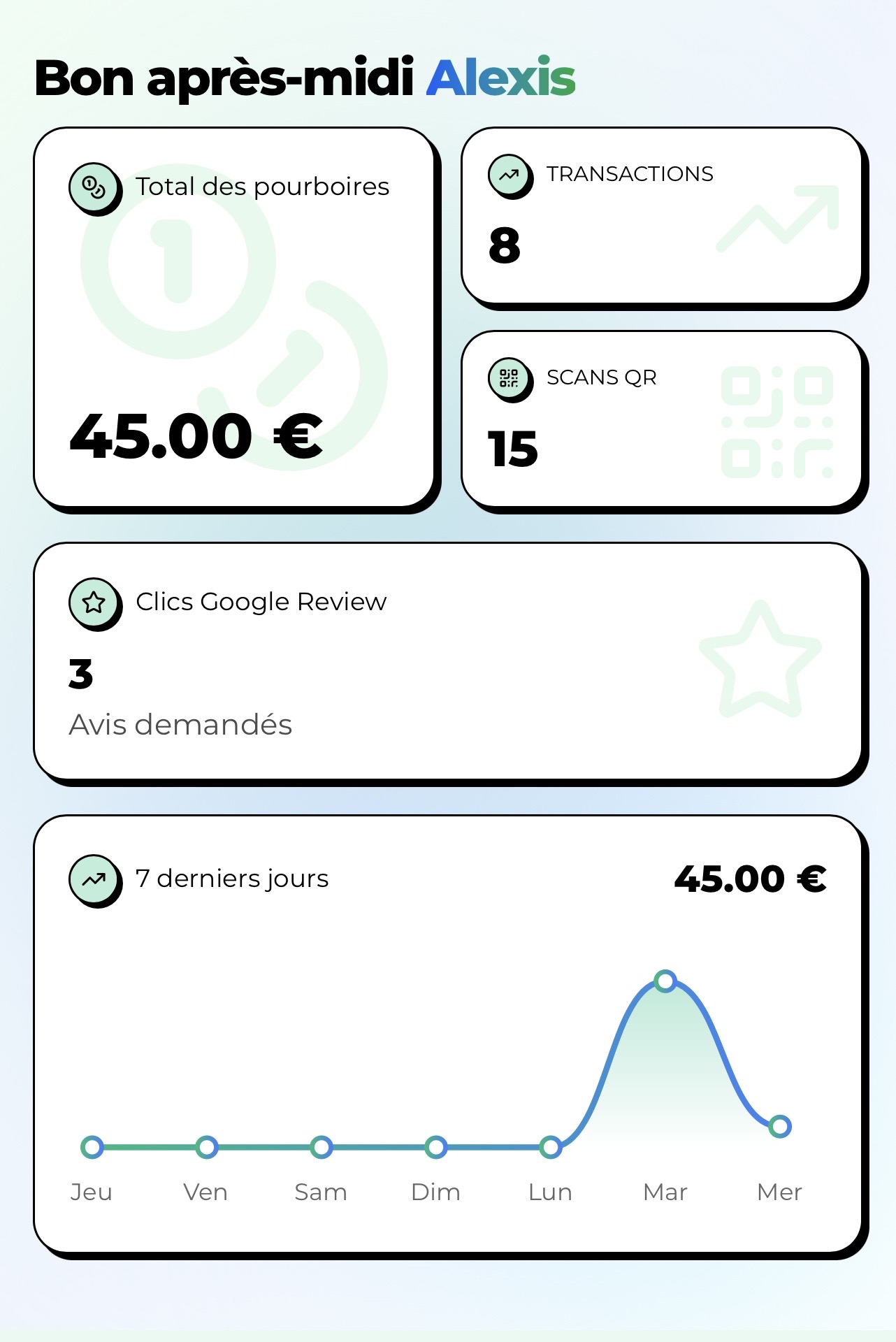The width and height of the screenshot is (896, 1342).
Task: Select the Lun data point on chart
Action: coord(551,1147)
